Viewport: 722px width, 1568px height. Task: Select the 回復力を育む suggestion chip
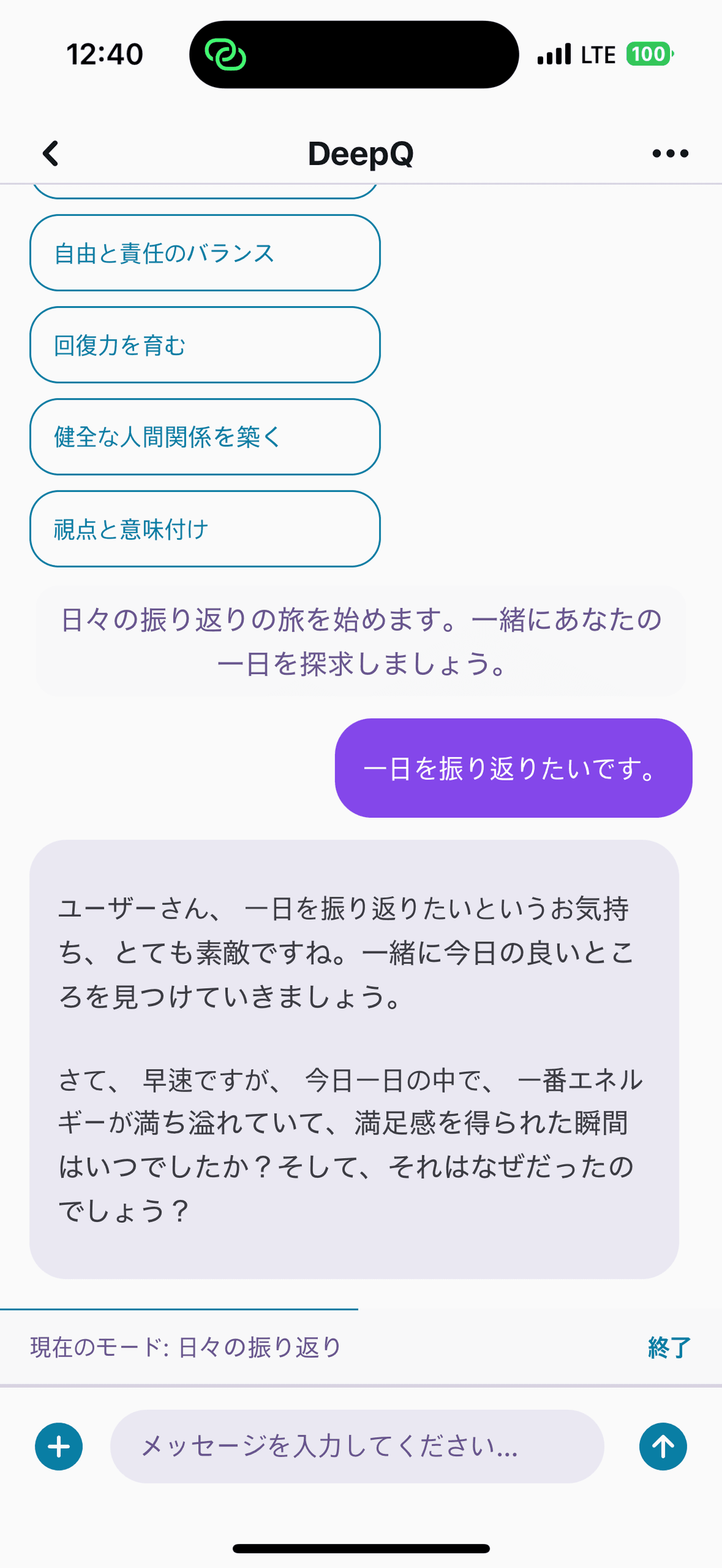tap(205, 346)
